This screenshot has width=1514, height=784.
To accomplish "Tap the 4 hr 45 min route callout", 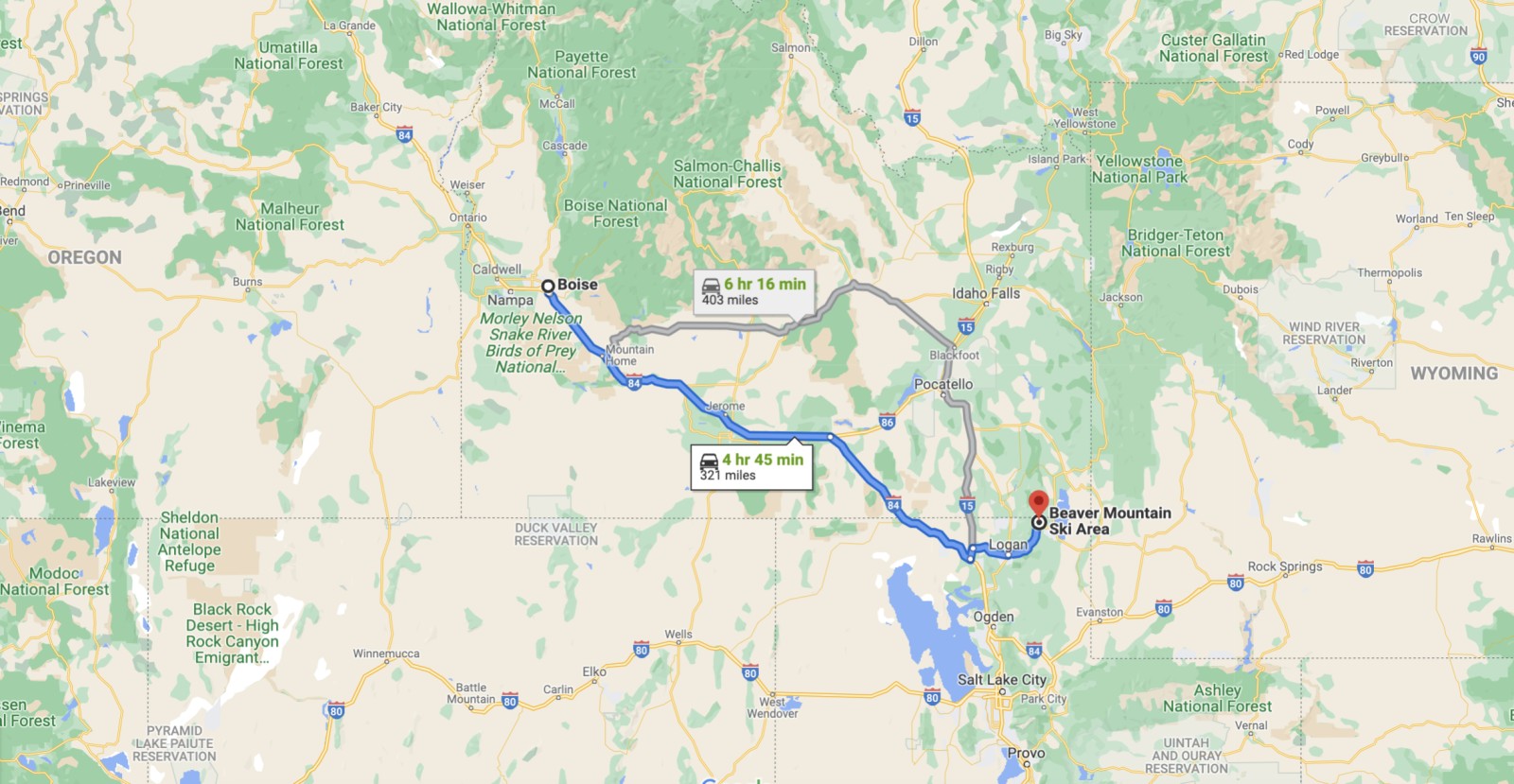I will pyautogui.click(x=751, y=466).
